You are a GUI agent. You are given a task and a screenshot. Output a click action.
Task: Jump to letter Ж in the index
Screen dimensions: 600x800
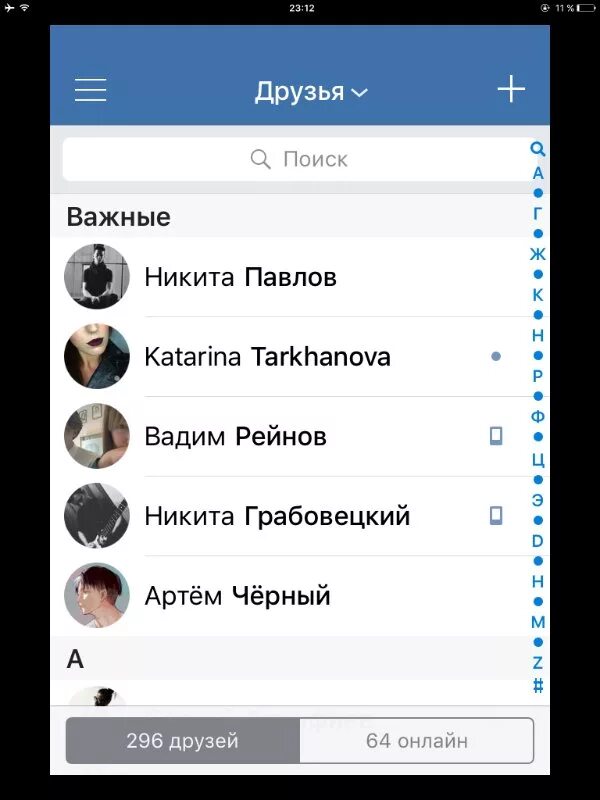coord(538,254)
